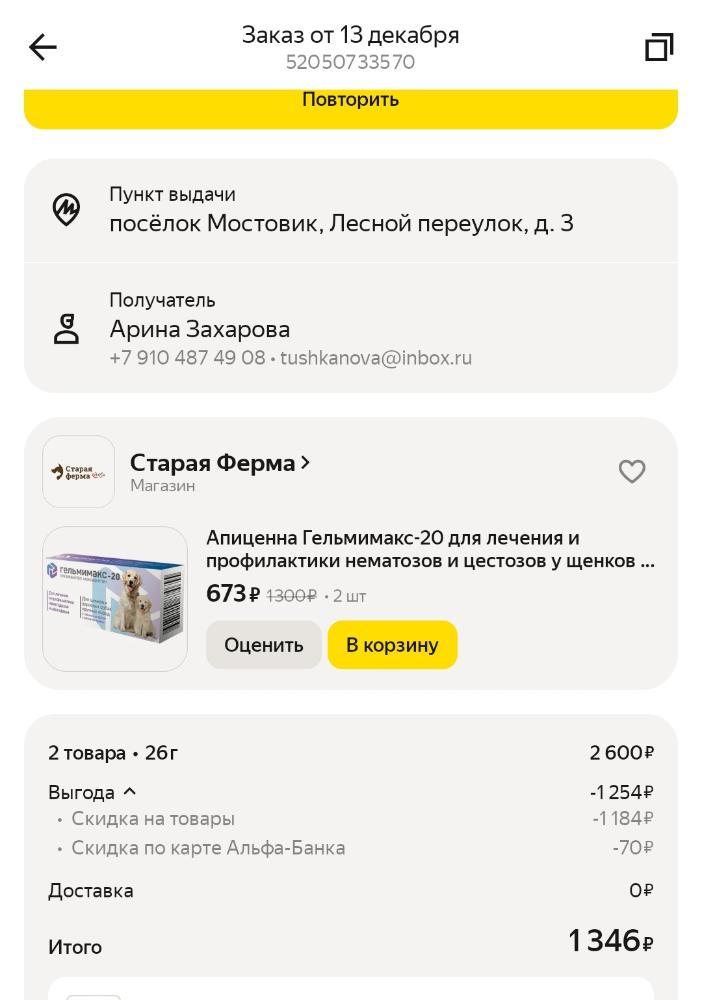Rate the product with Оценить
702x1000 pixels.
(x=263, y=645)
